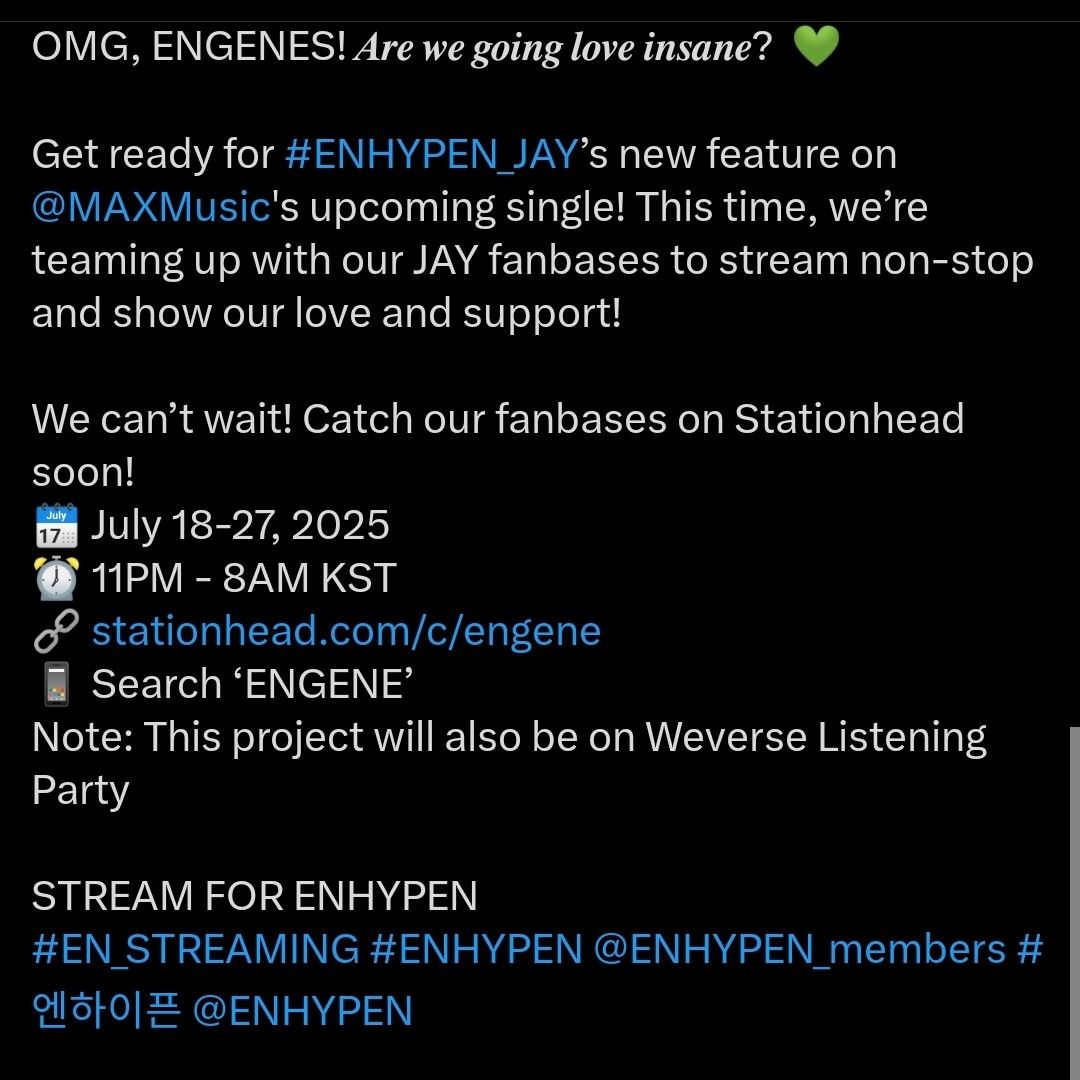
Task: Open the #ENHYPEN_JAY hashtag
Action: click(431, 155)
